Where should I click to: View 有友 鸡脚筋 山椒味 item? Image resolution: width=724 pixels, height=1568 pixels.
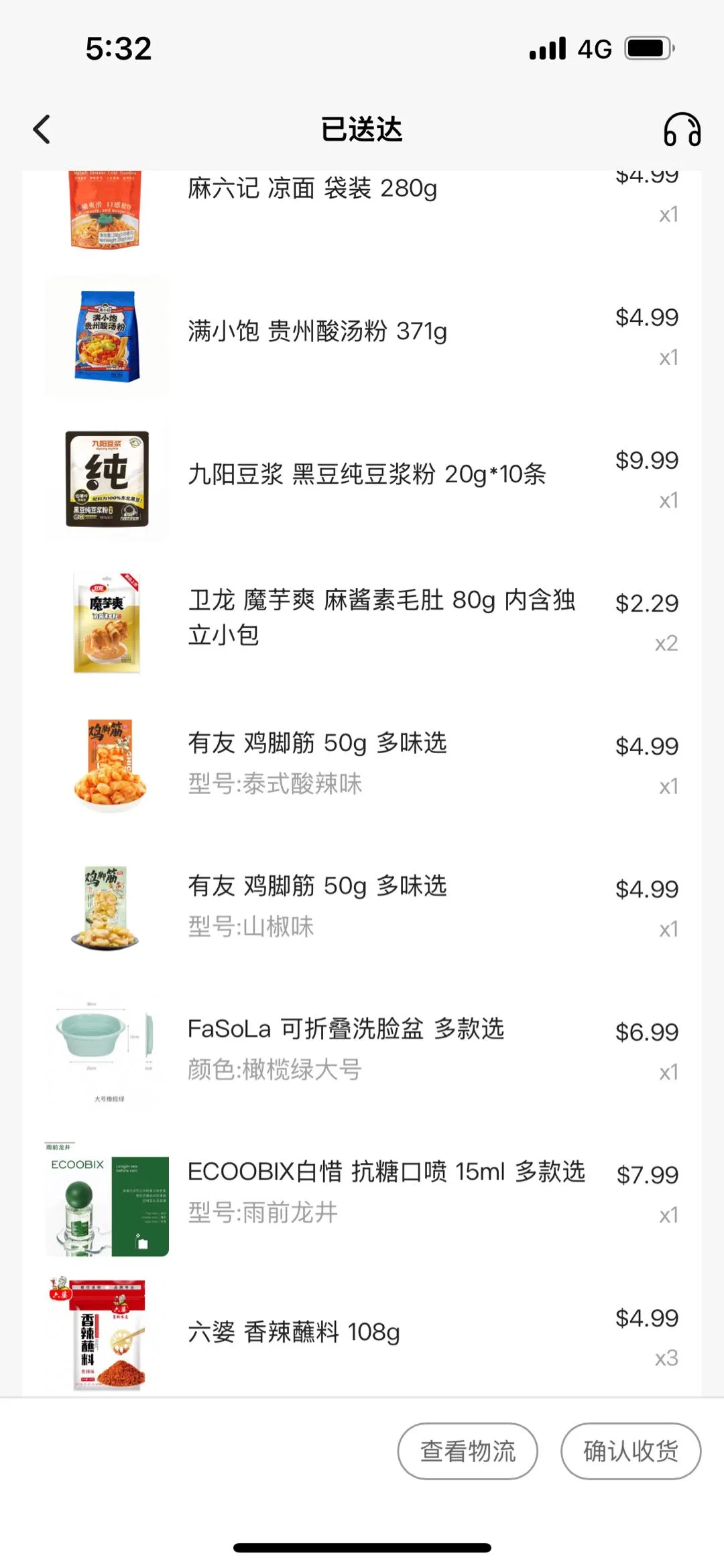click(317, 904)
